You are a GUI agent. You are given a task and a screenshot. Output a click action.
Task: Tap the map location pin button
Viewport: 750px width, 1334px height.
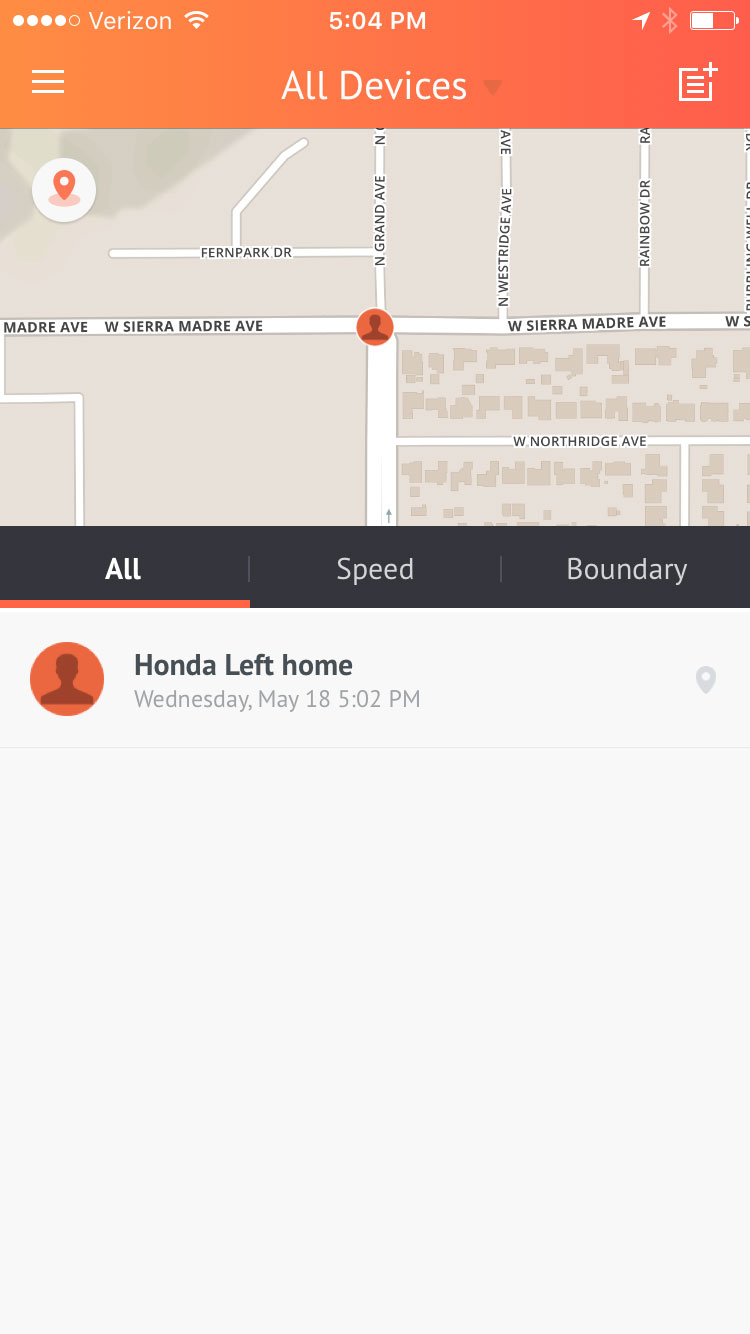[64, 188]
